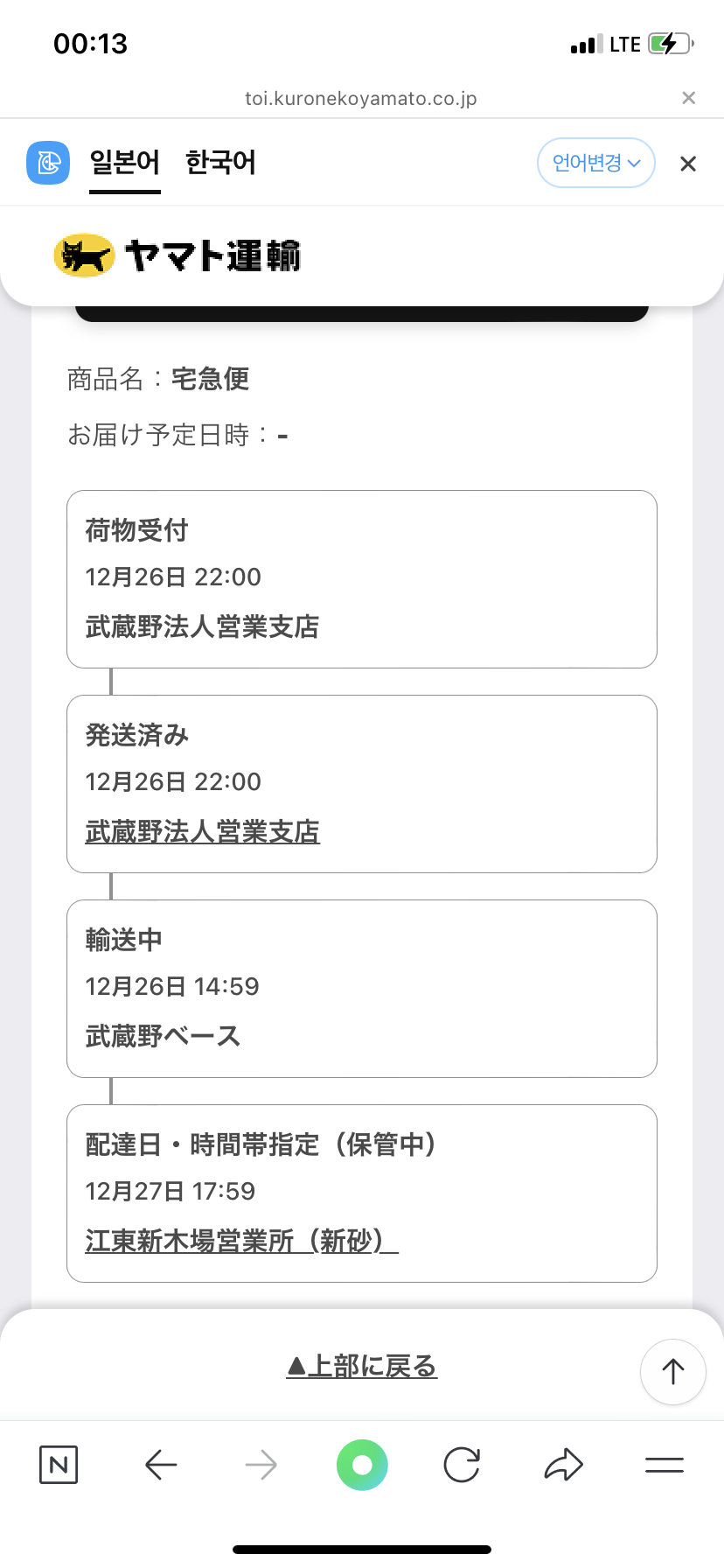Screen dimensions: 724x1568
Task: Open the 언어변경 language dropdown
Action: coord(595,163)
